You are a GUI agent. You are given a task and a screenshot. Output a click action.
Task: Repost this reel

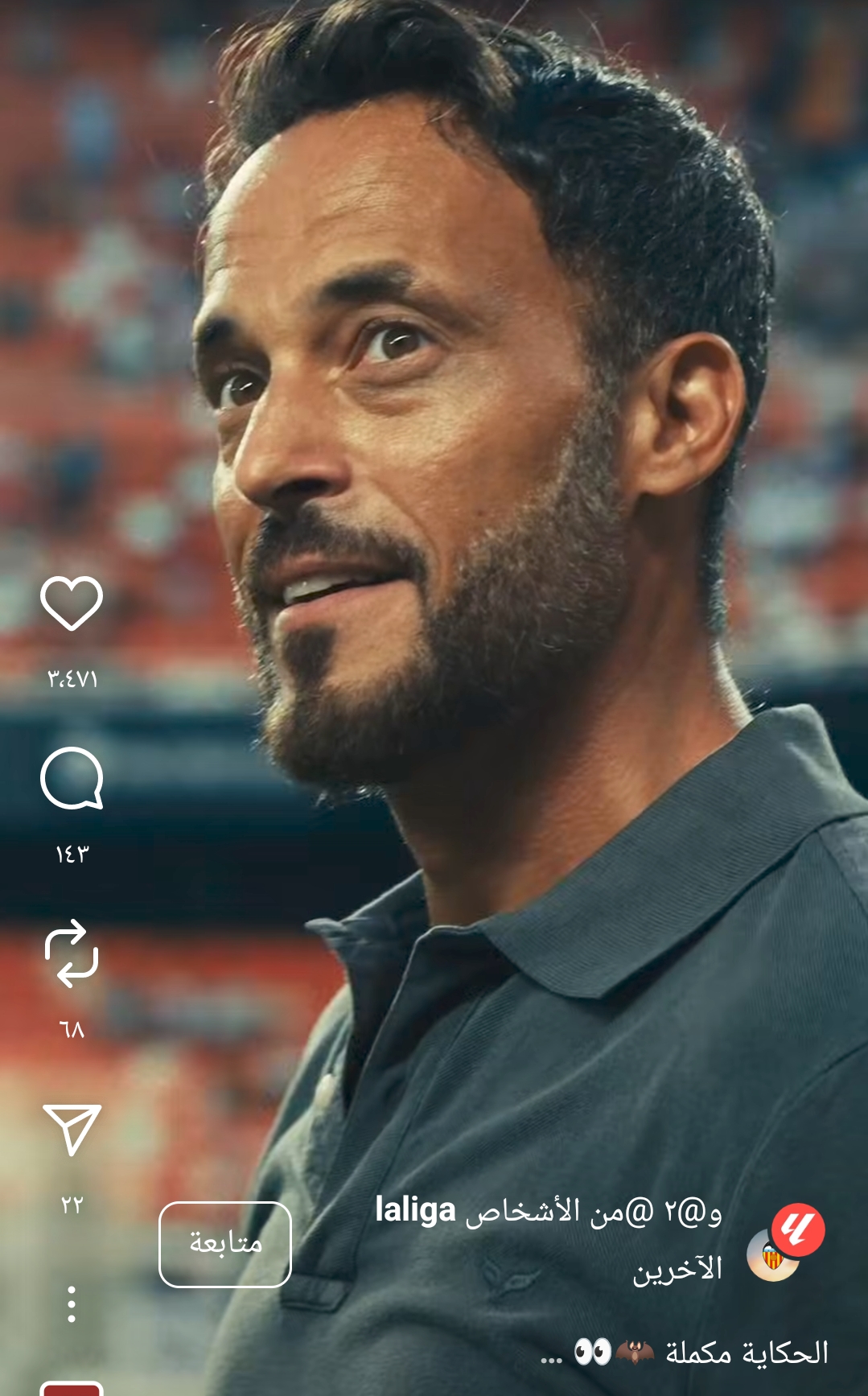tap(72, 953)
